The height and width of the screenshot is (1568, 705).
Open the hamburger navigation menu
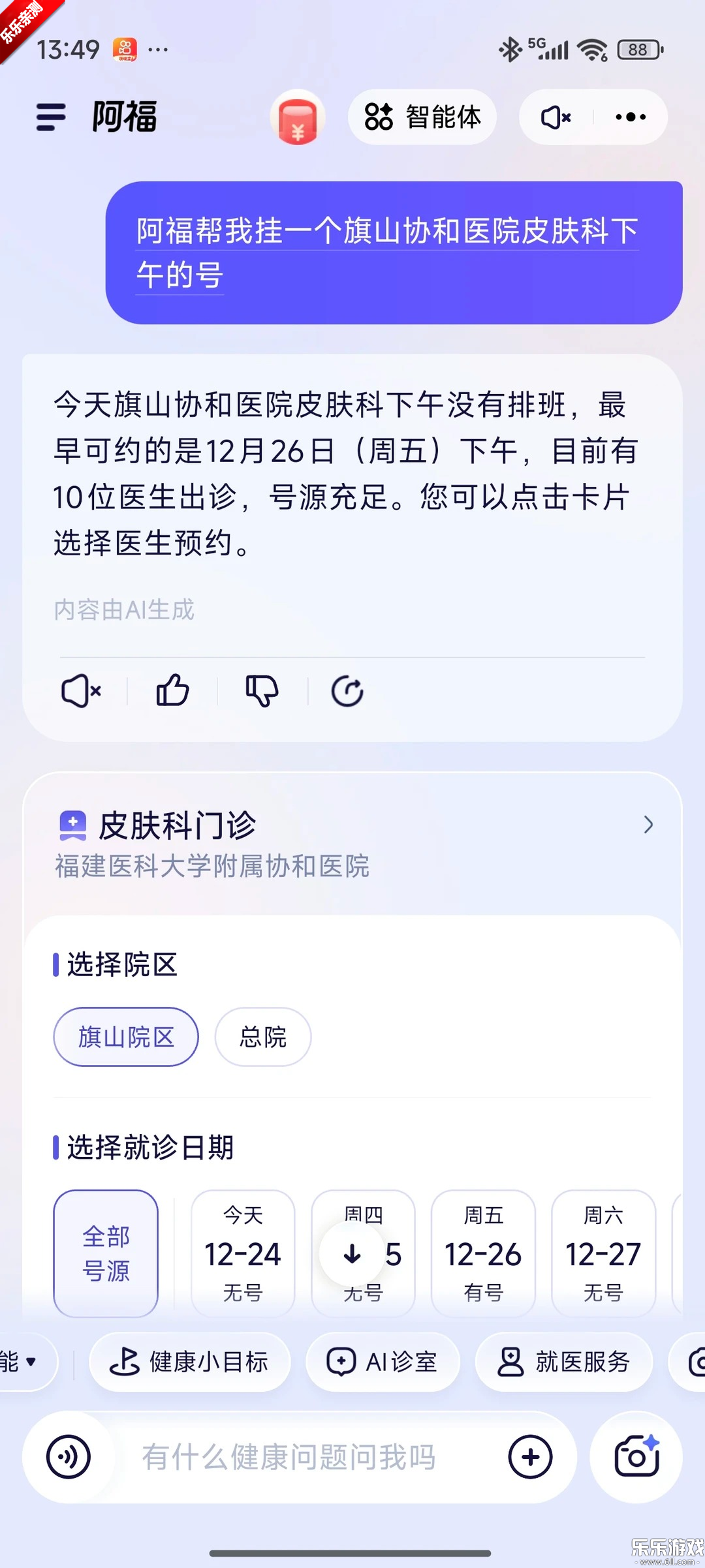[50, 117]
